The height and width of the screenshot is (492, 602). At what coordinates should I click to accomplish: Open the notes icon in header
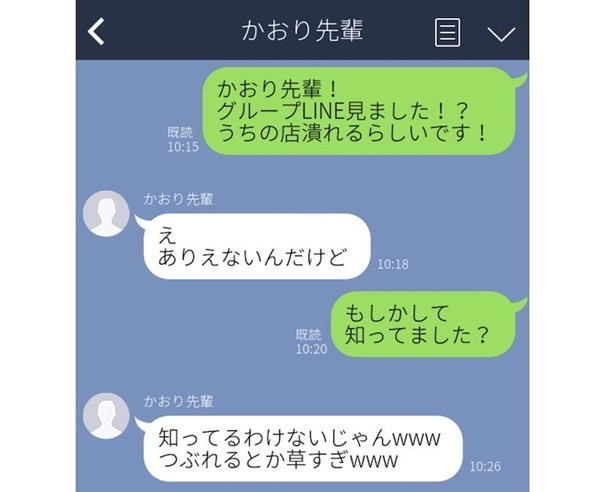pos(448,32)
